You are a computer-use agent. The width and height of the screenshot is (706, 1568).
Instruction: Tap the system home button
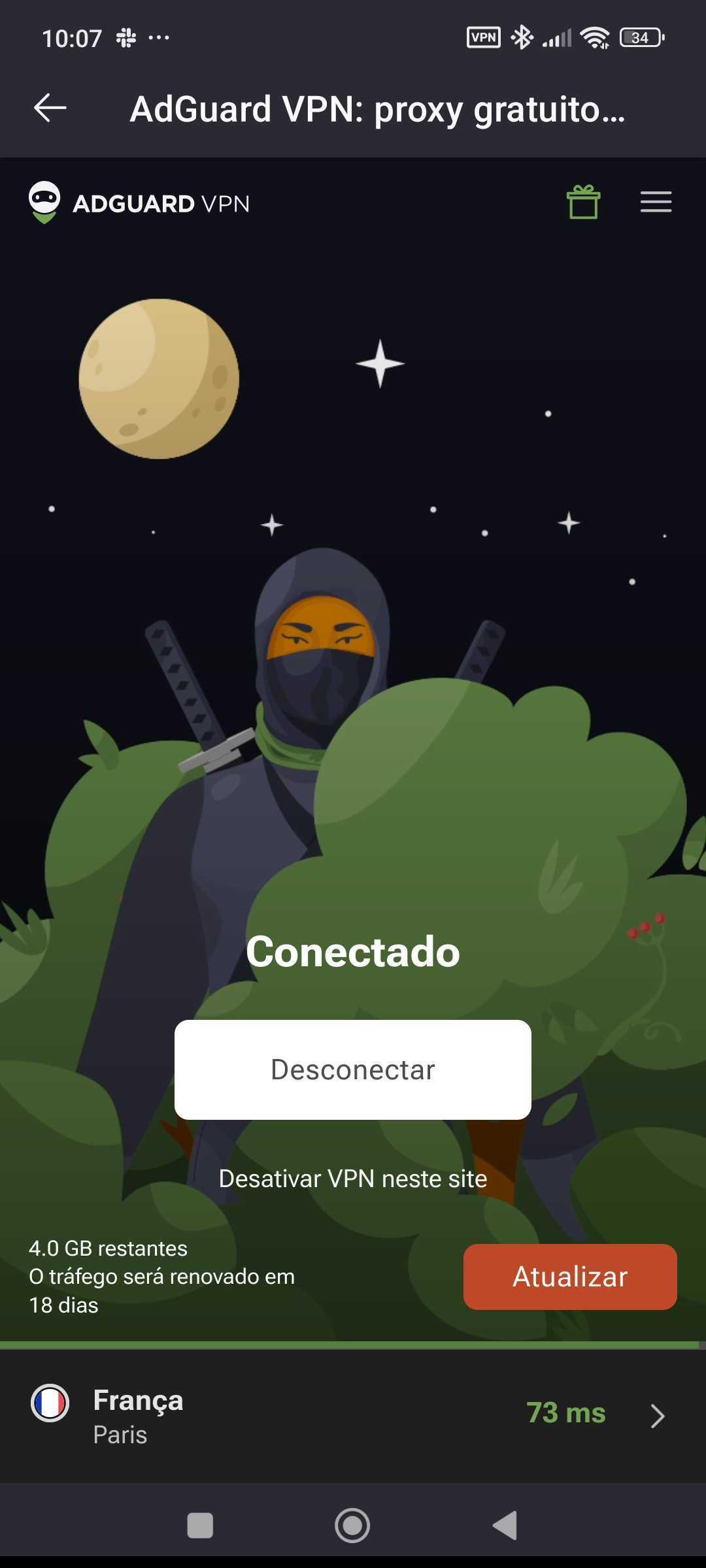(x=352, y=1526)
